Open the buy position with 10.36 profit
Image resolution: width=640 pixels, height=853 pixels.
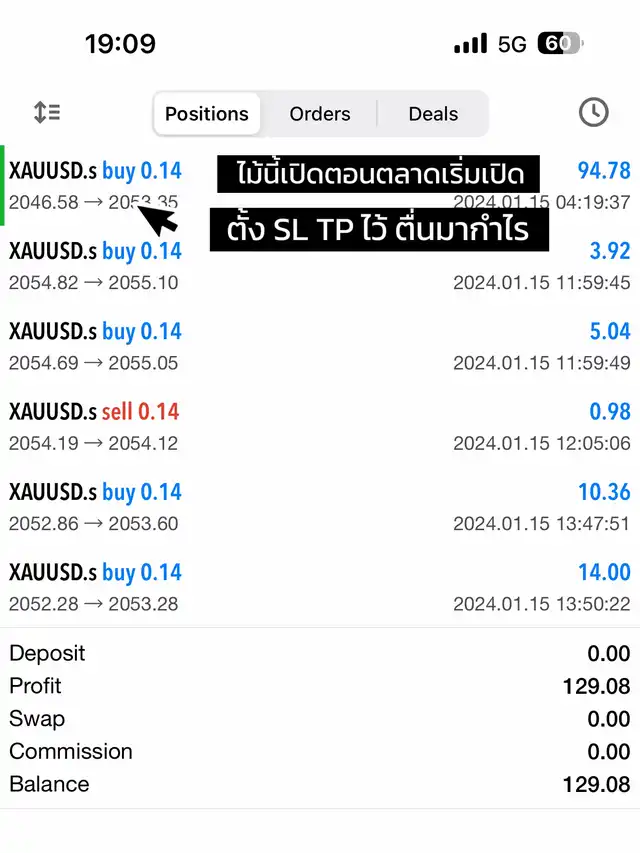pos(320,507)
